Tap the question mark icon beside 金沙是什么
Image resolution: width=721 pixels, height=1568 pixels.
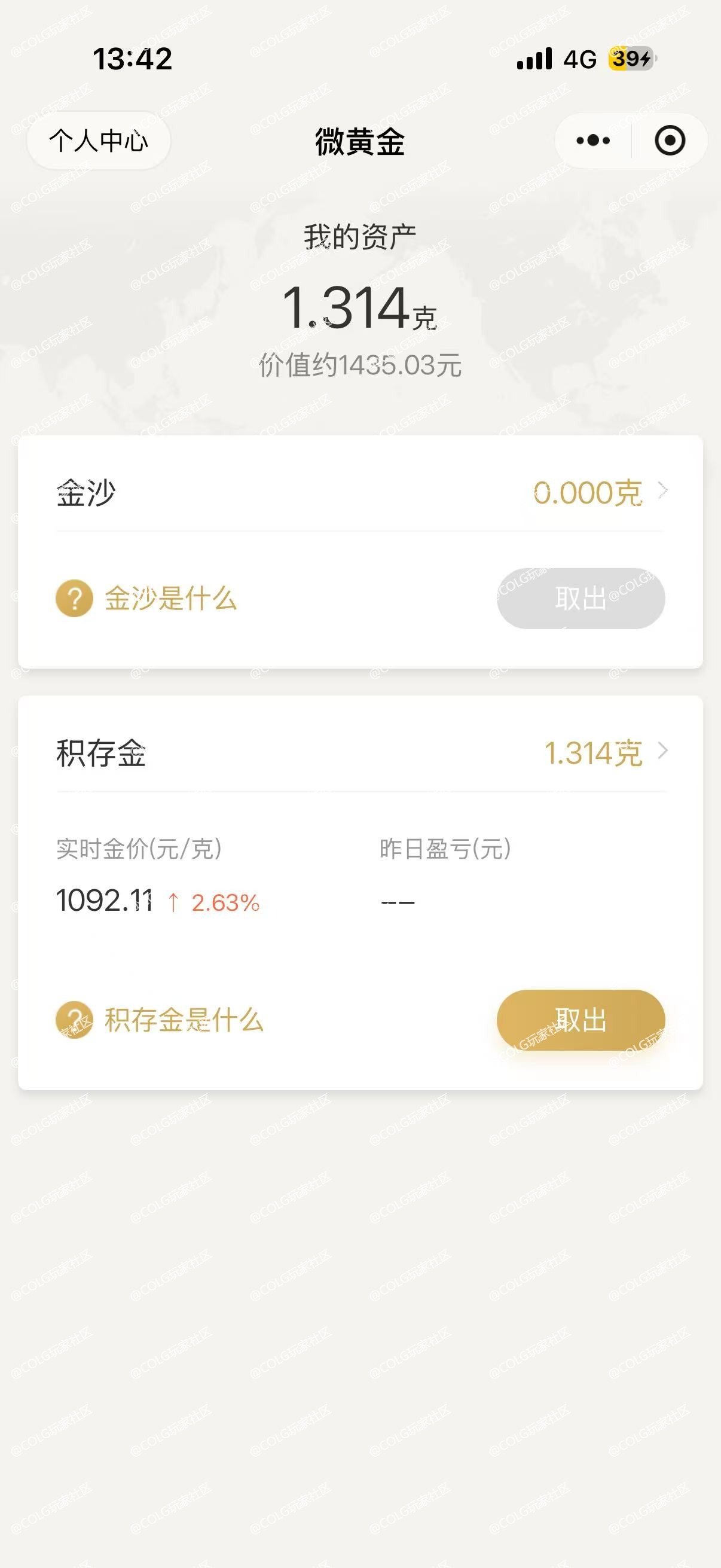coord(74,599)
